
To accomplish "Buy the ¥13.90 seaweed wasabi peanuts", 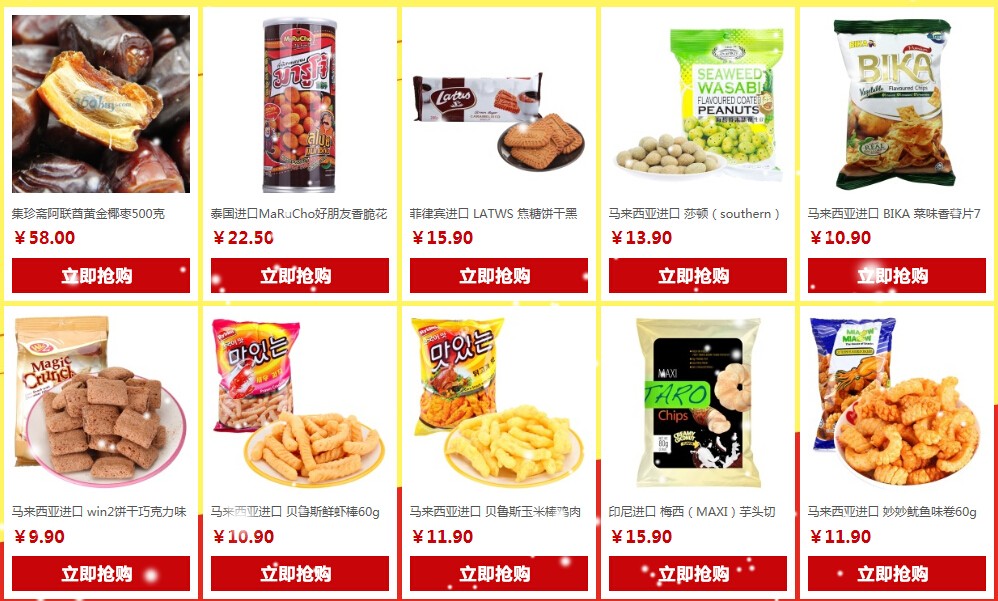I will pyautogui.click(x=697, y=275).
